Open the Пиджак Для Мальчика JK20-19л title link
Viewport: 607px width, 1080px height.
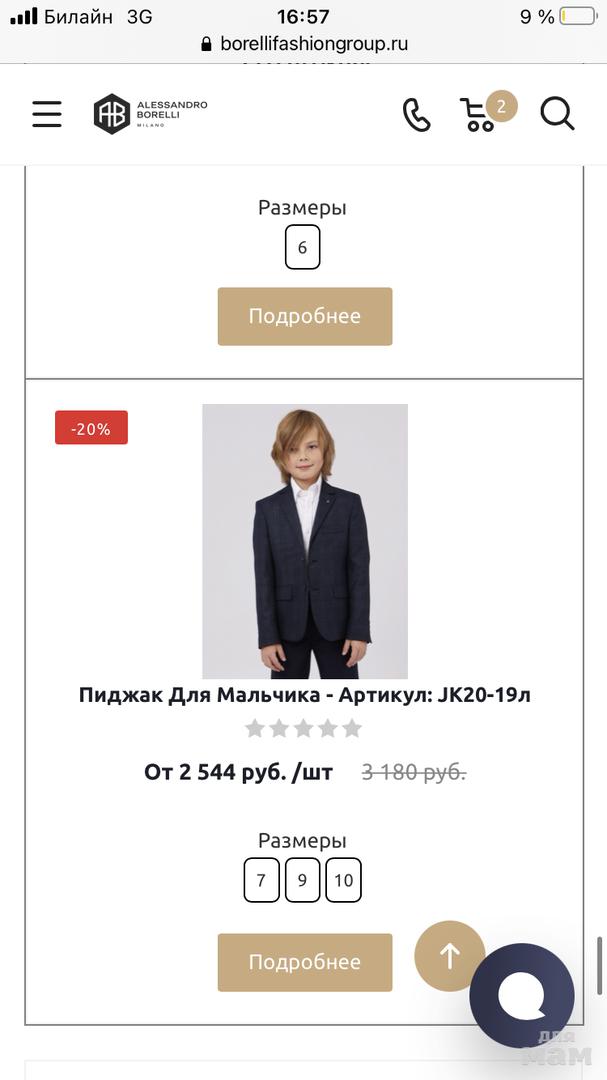coord(304,695)
